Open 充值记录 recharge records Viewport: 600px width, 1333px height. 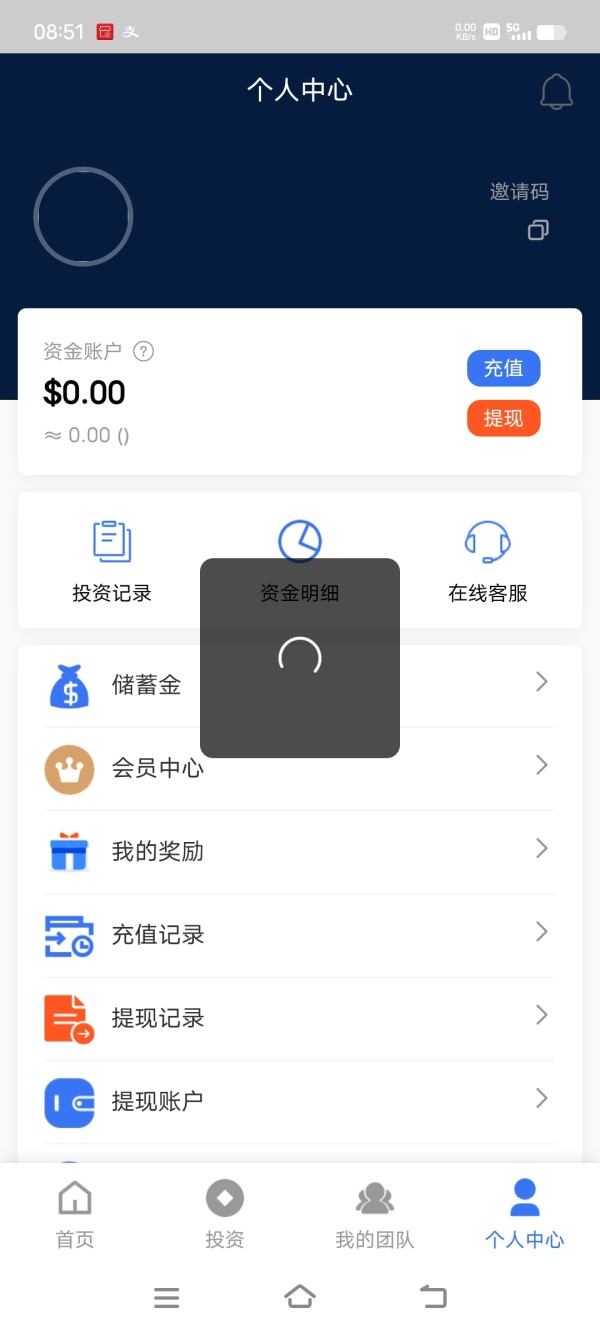[x=300, y=935]
